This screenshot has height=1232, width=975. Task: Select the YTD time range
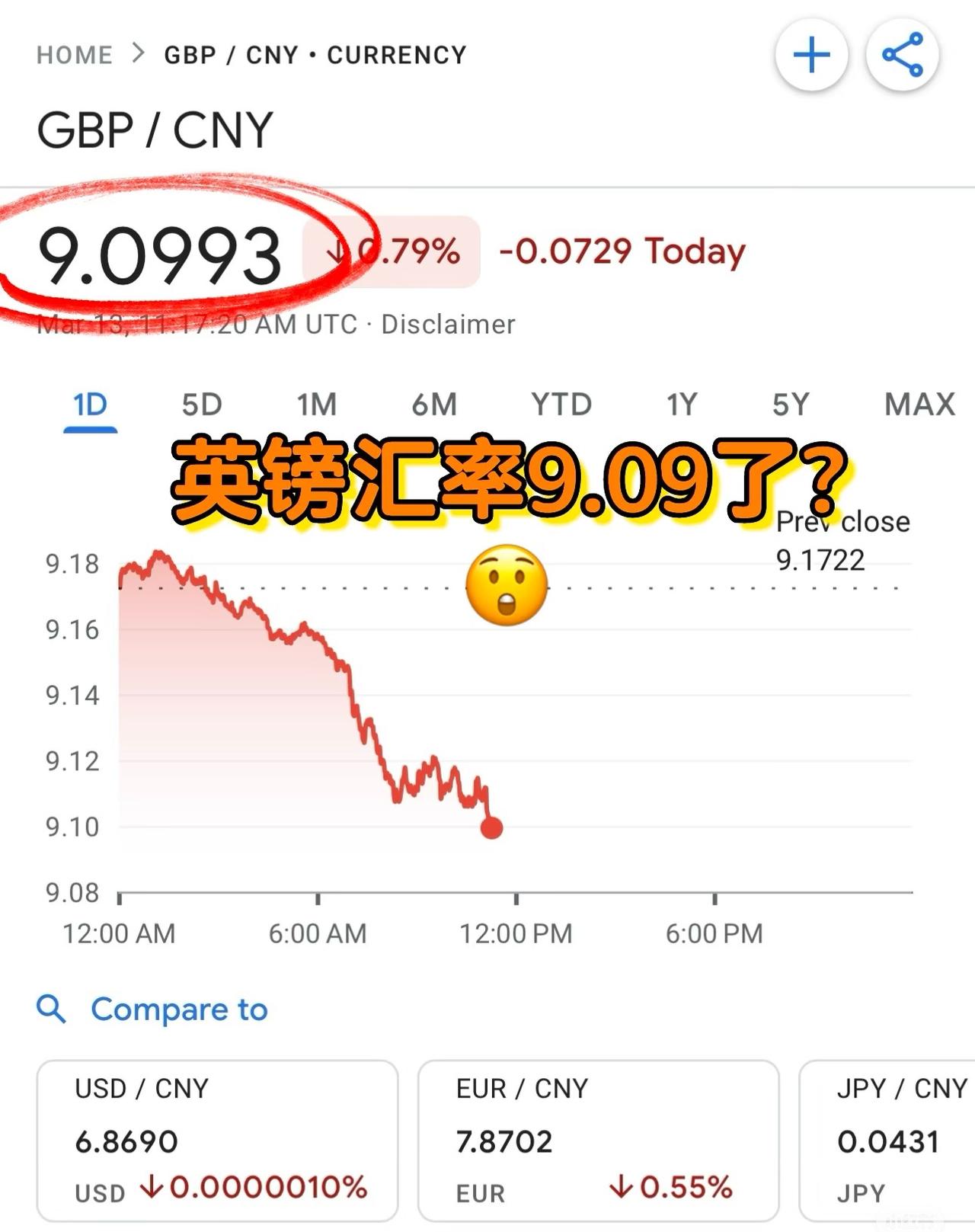(x=560, y=402)
